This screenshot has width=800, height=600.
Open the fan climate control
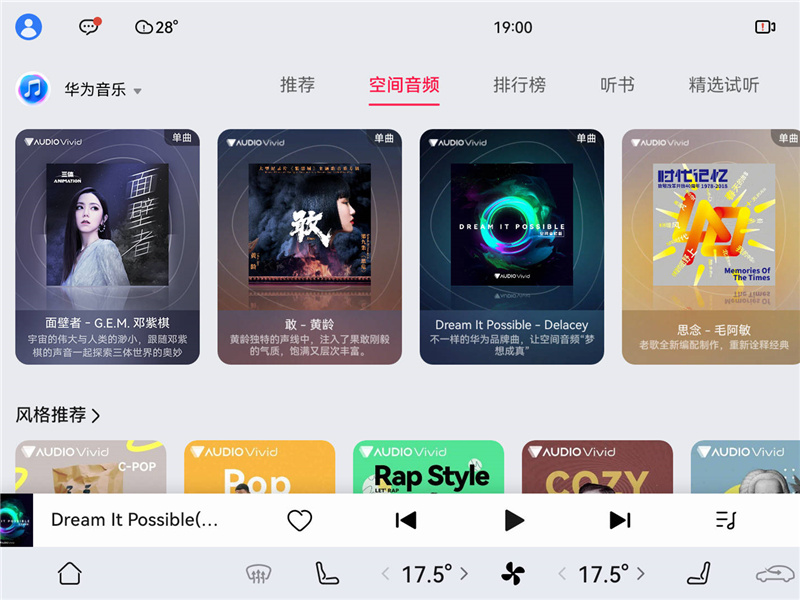(512, 574)
